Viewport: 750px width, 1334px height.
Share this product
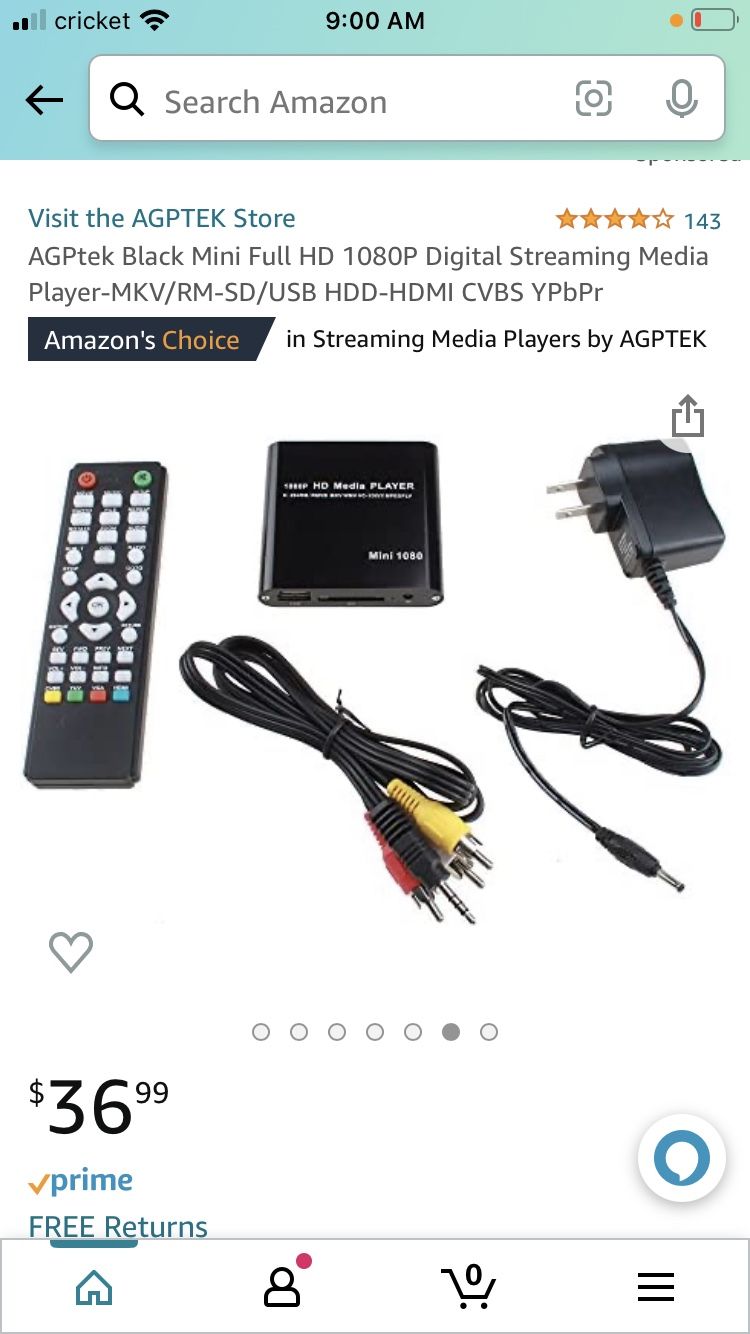pyautogui.click(x=688, y=416)
